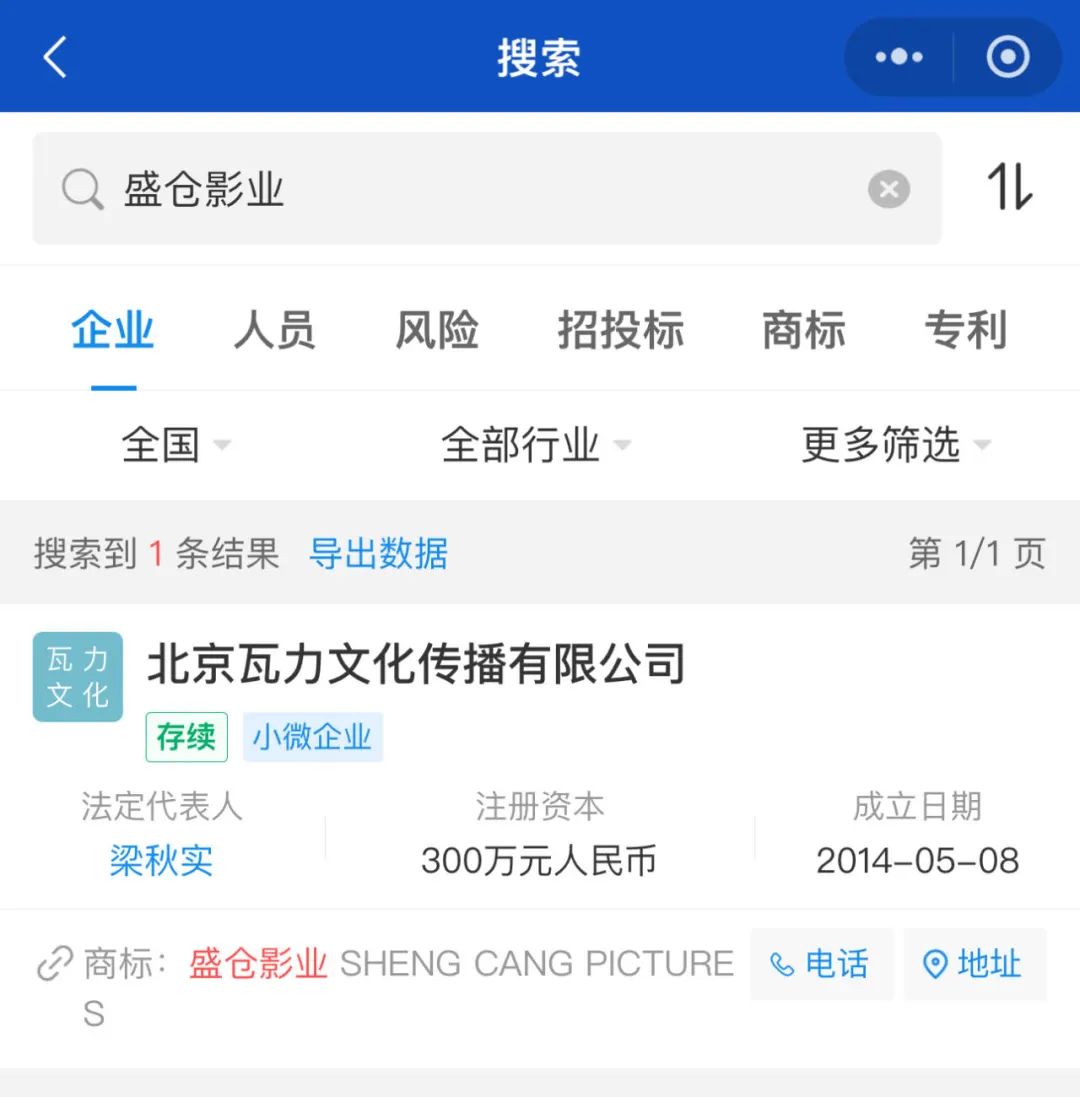This screenshot has height=1097, width=1080.
Task: Switch to the 专利 tab
Action: [x=965, y=331]
